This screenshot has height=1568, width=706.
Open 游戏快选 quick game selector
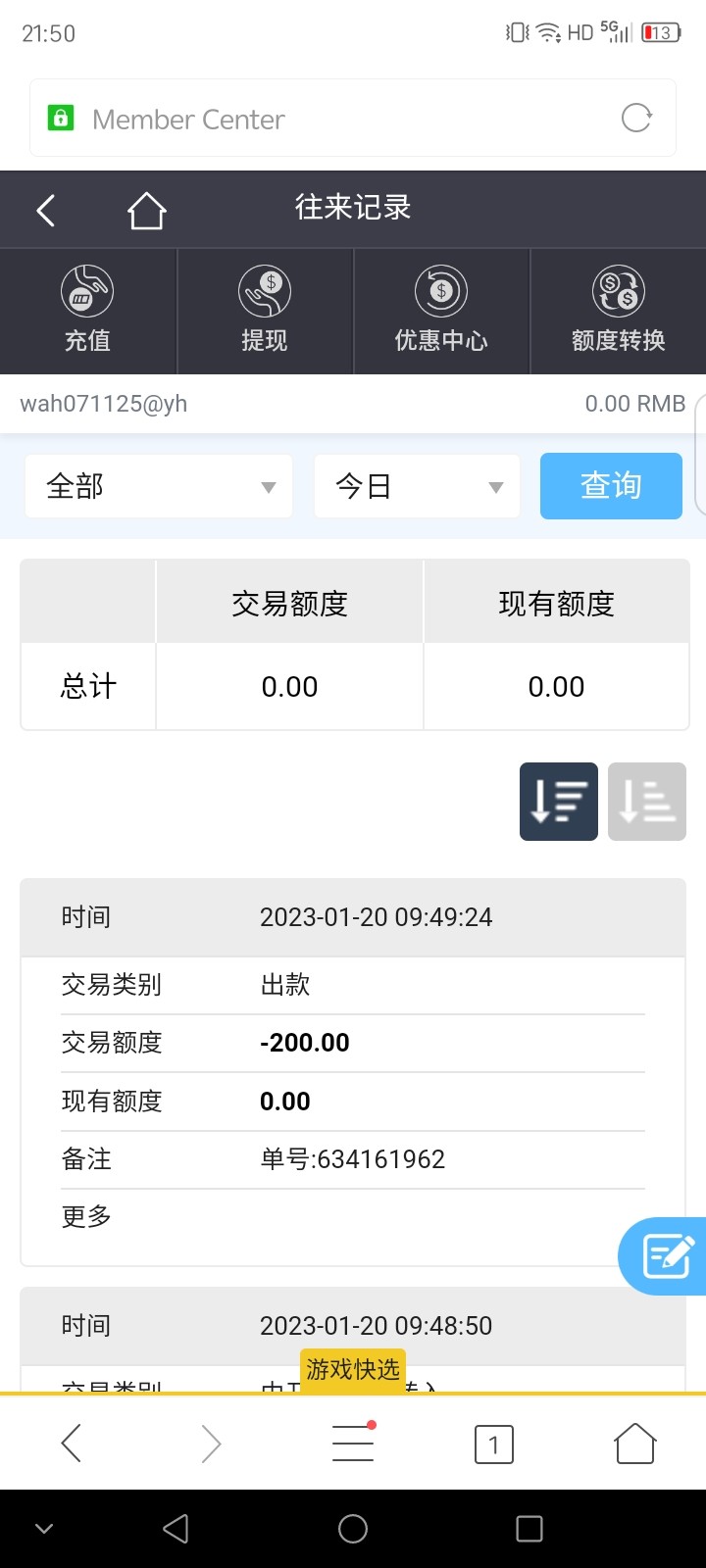click(353, 1368)
